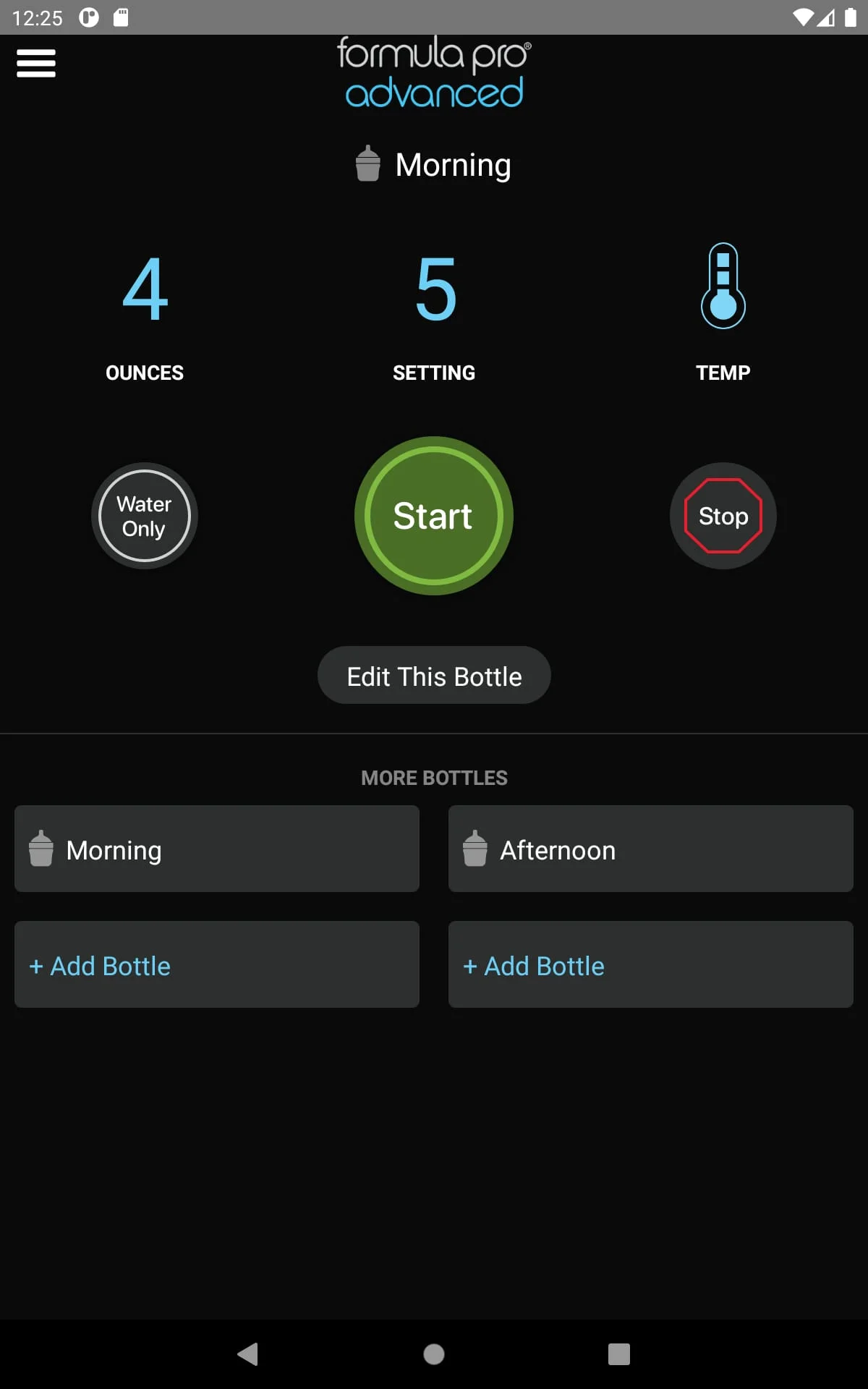Enable the Morning bottle preset
Screen dimensions: 868x1389
pos(217,849)
